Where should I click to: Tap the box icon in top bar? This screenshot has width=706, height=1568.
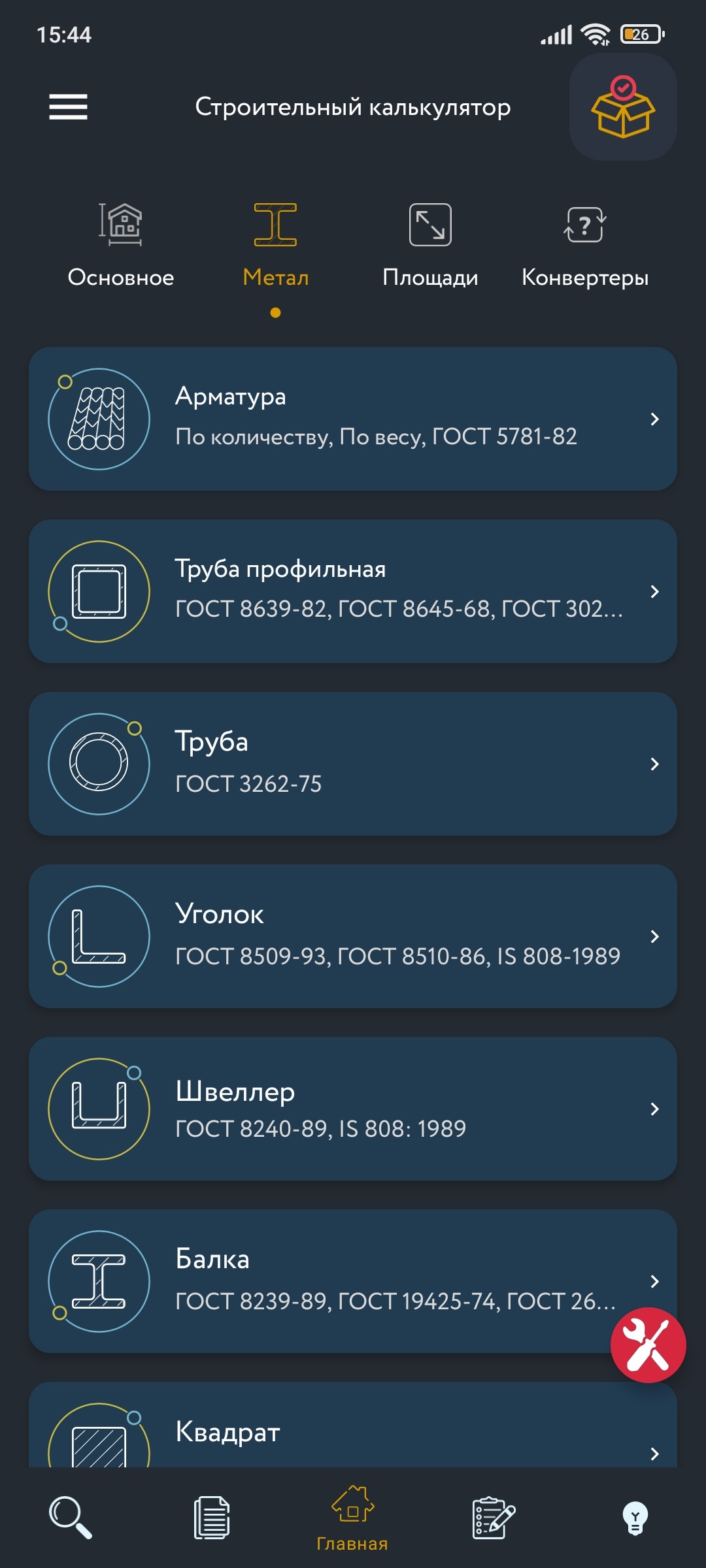point(623,107)
